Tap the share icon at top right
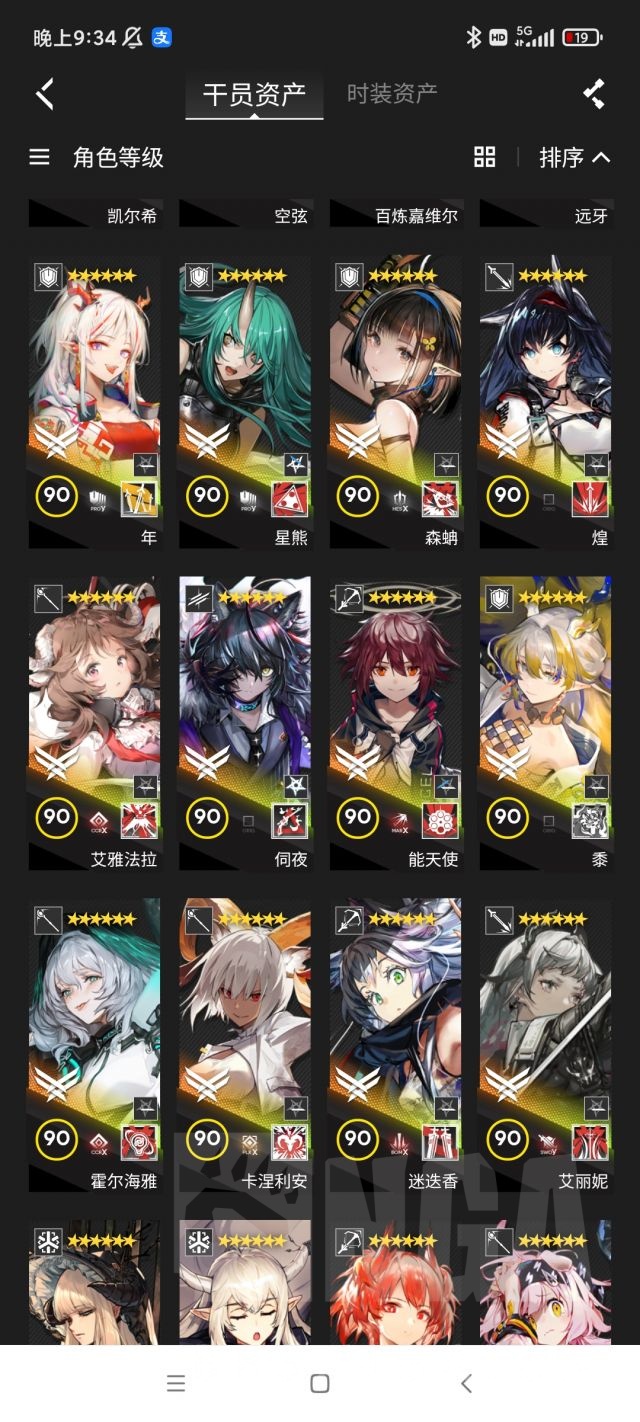Screen dimensions: 640x1422 [x=594, y=94]
